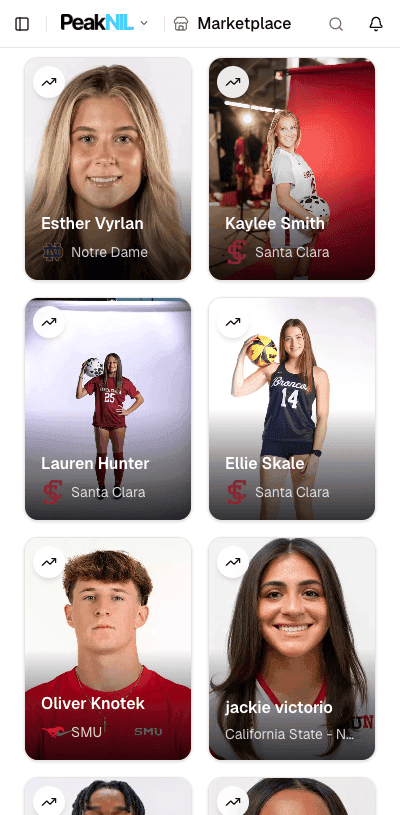The width and height of the screenshot is (400, 815).
Task: Expand the PeakNIL dropdown chevron
Action: [144, 23]
